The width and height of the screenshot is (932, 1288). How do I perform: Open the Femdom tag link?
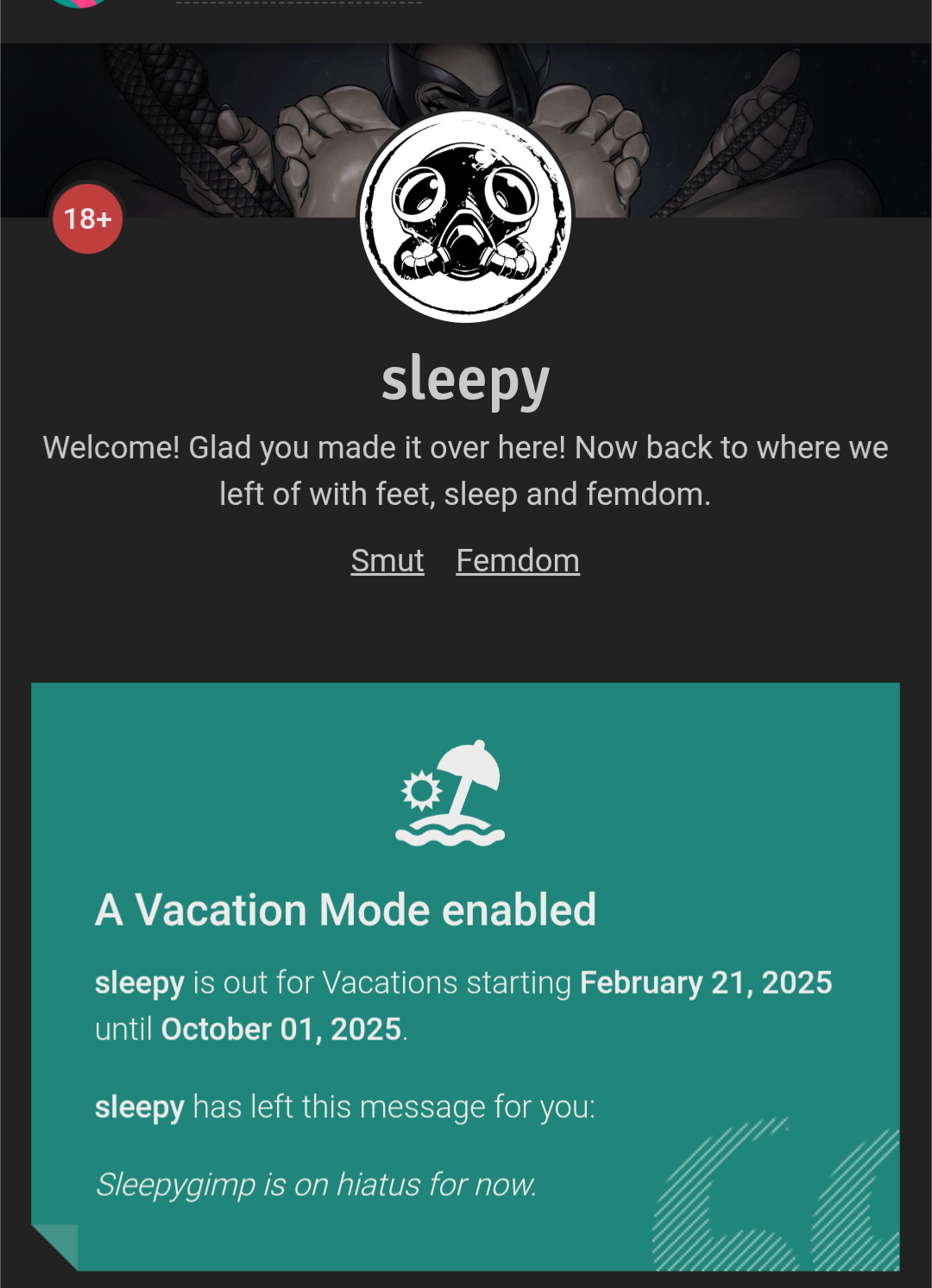pyautogui.click(x=518, y=561)
